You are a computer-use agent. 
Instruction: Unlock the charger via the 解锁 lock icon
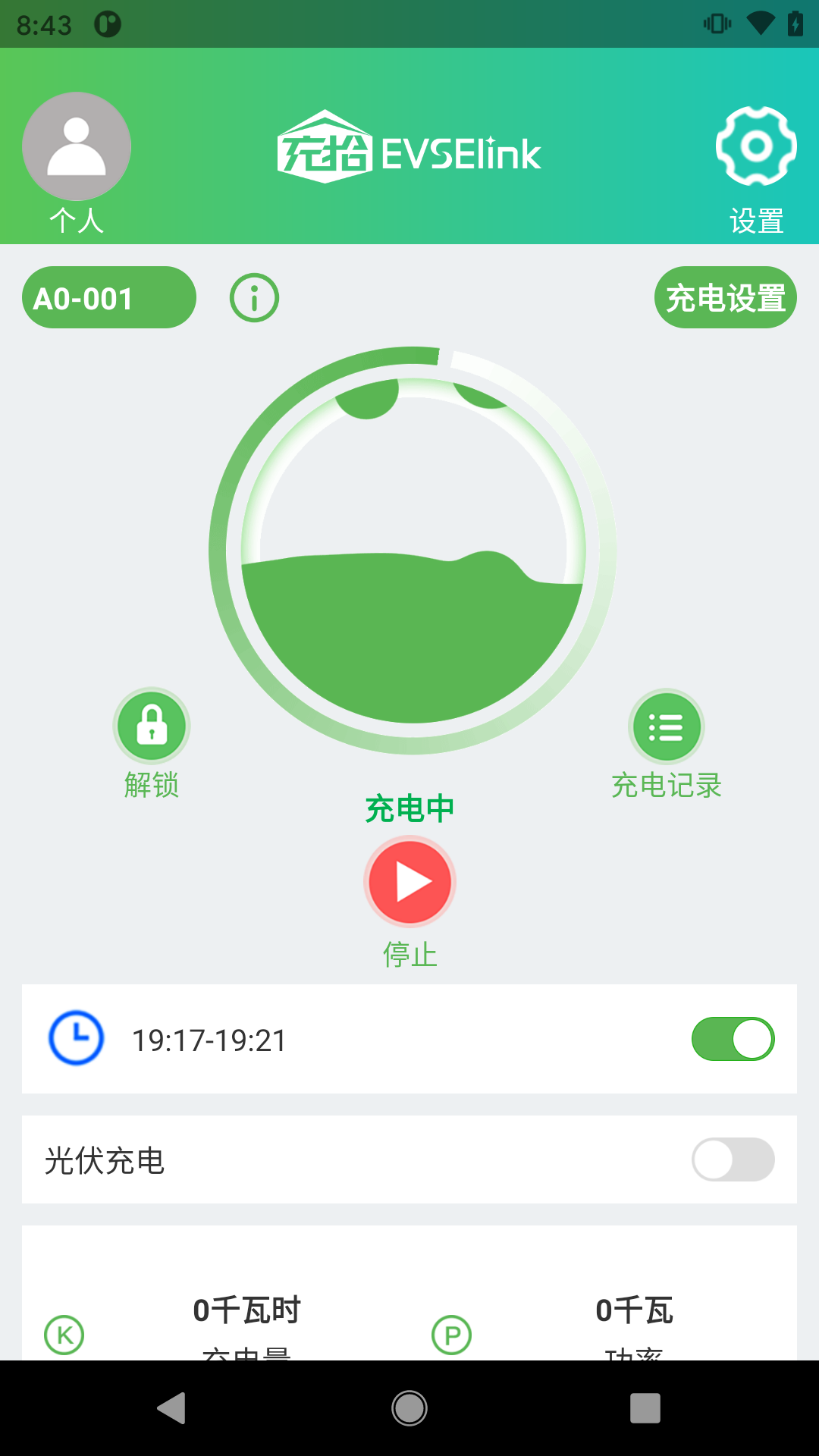151,725
